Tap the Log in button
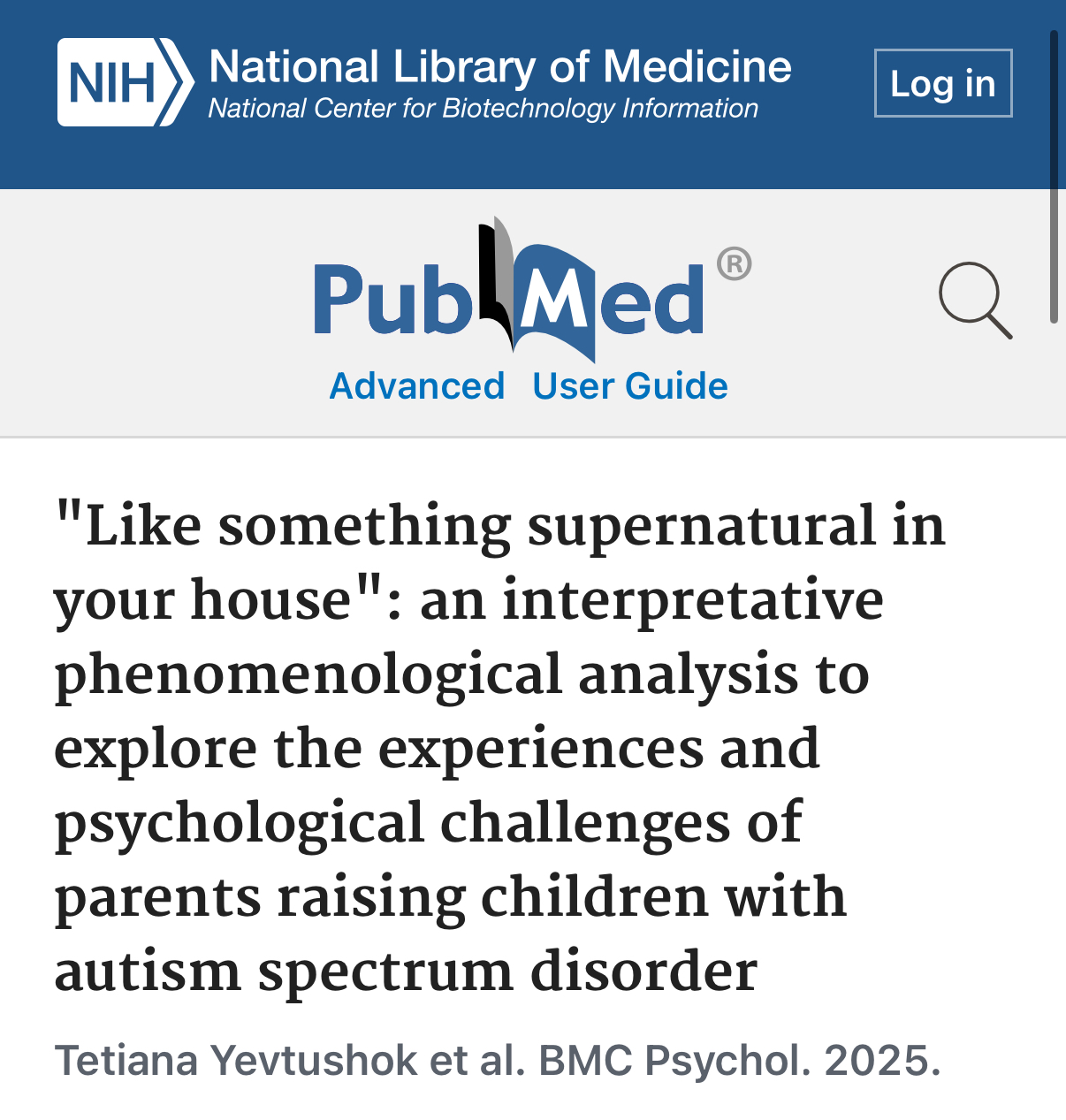Screen dimensions: 1066x1120 [942, 84]
